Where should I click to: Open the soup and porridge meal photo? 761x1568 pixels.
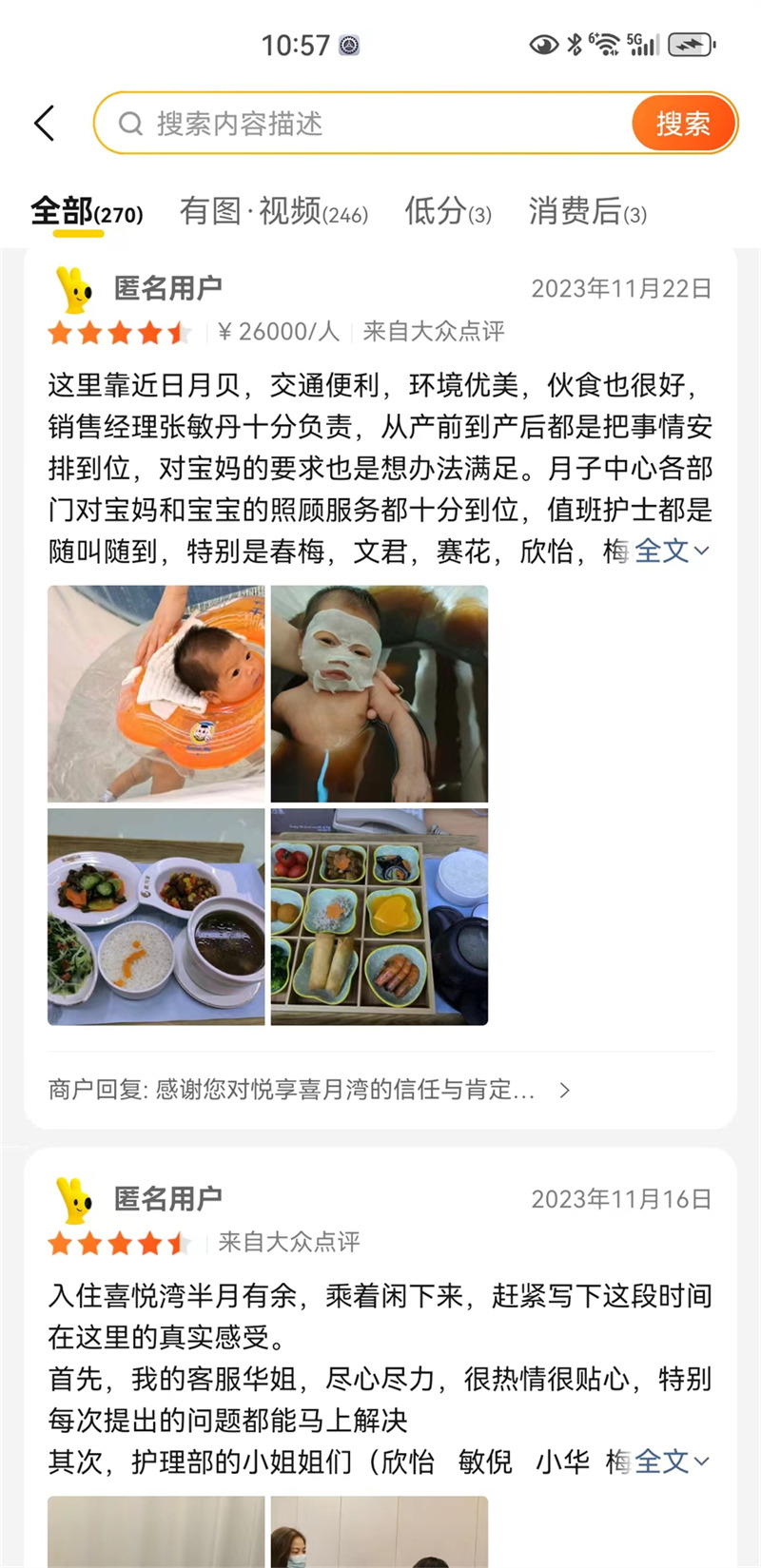[156, 917]
